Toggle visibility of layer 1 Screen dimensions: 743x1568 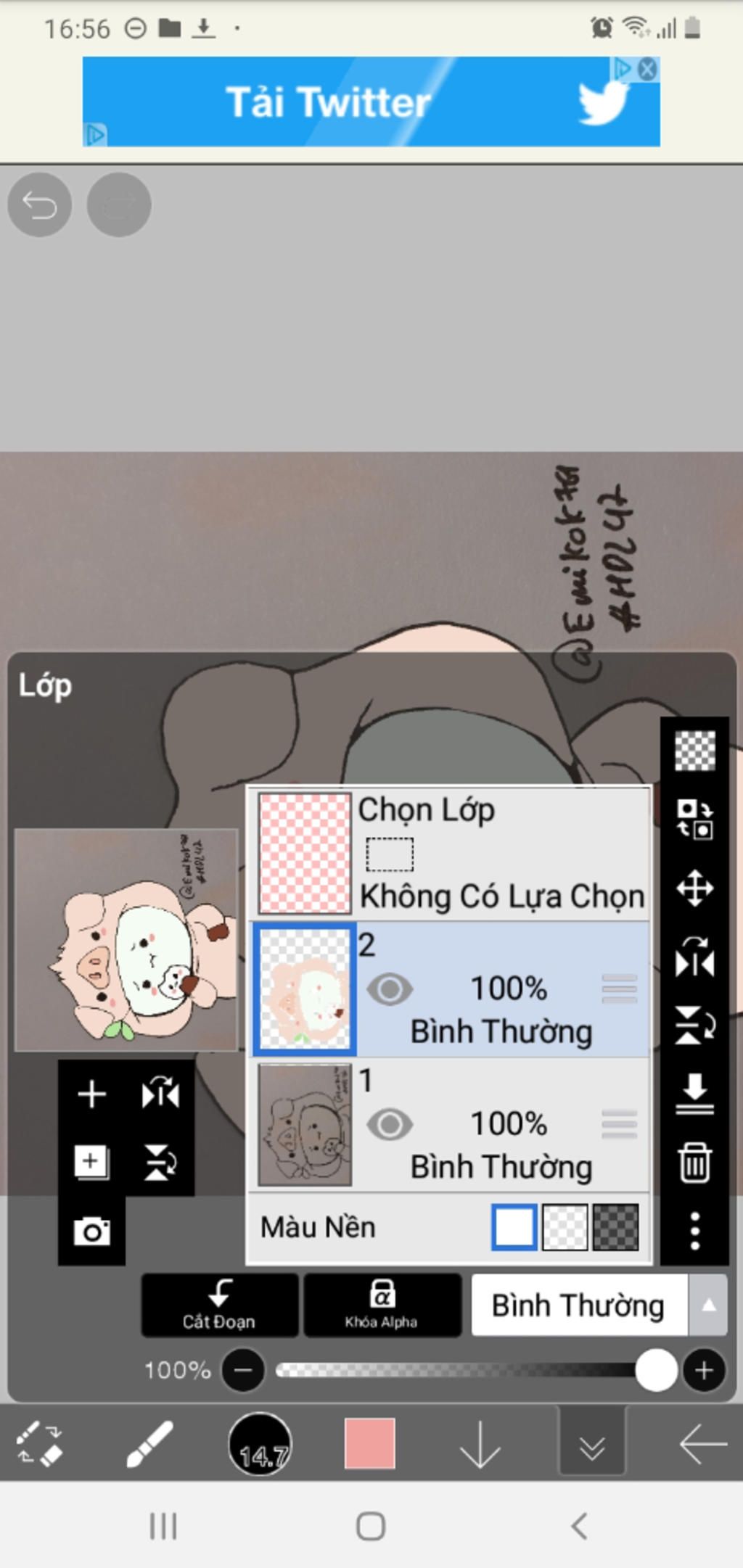tap(390, 1125)
